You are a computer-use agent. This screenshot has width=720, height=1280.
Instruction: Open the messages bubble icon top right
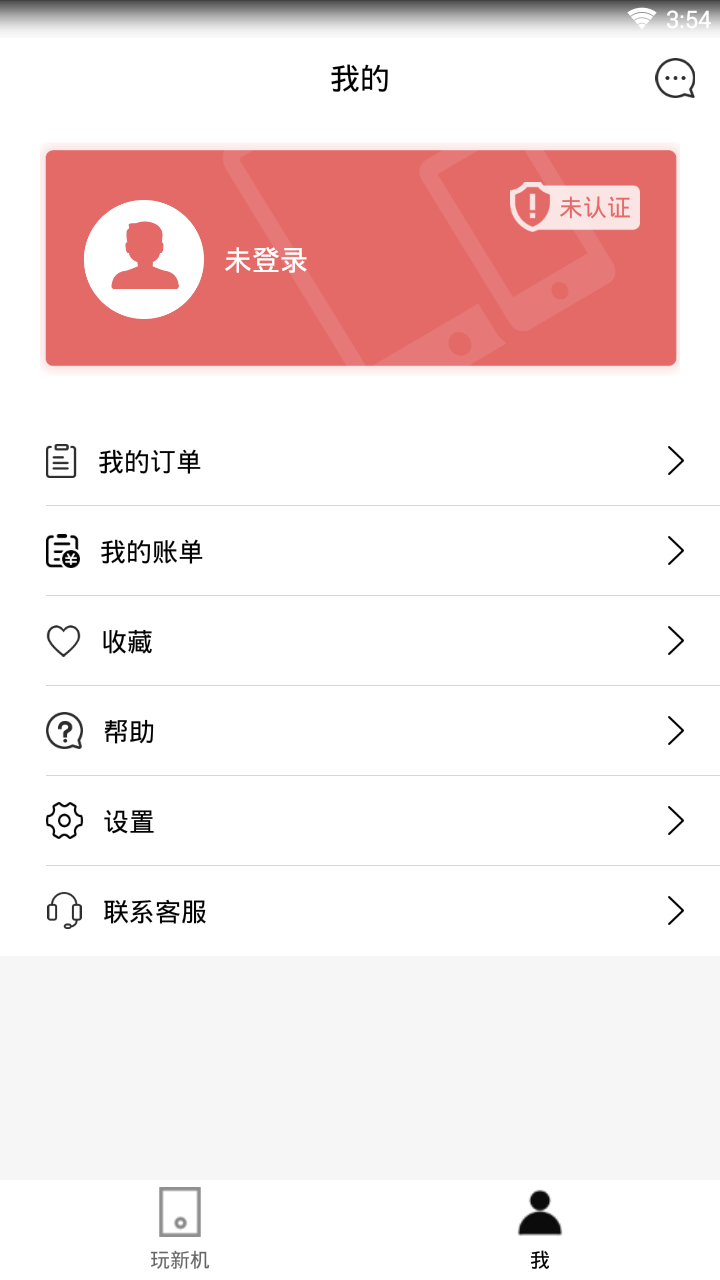(676, 78)
